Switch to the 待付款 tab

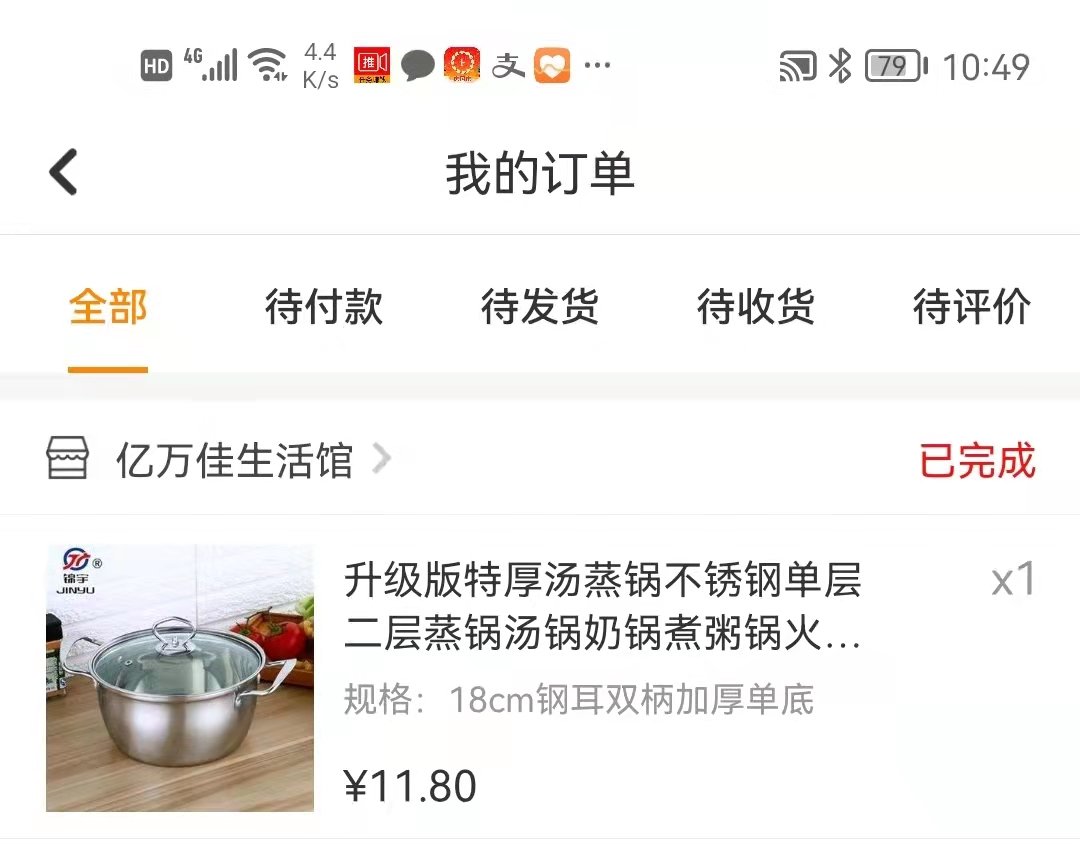point(323,307)
